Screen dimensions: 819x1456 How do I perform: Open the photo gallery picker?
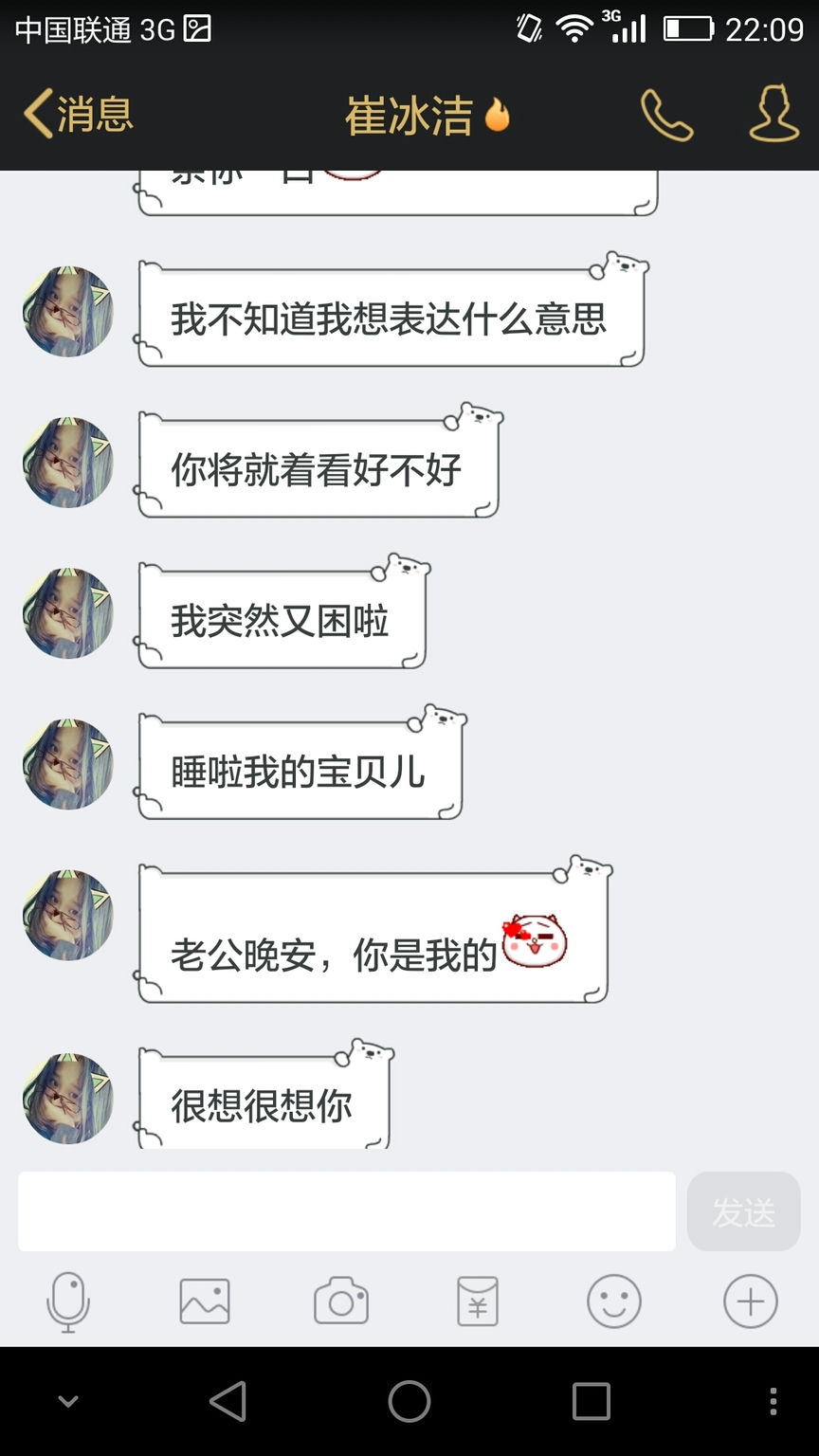[205, 1301]
